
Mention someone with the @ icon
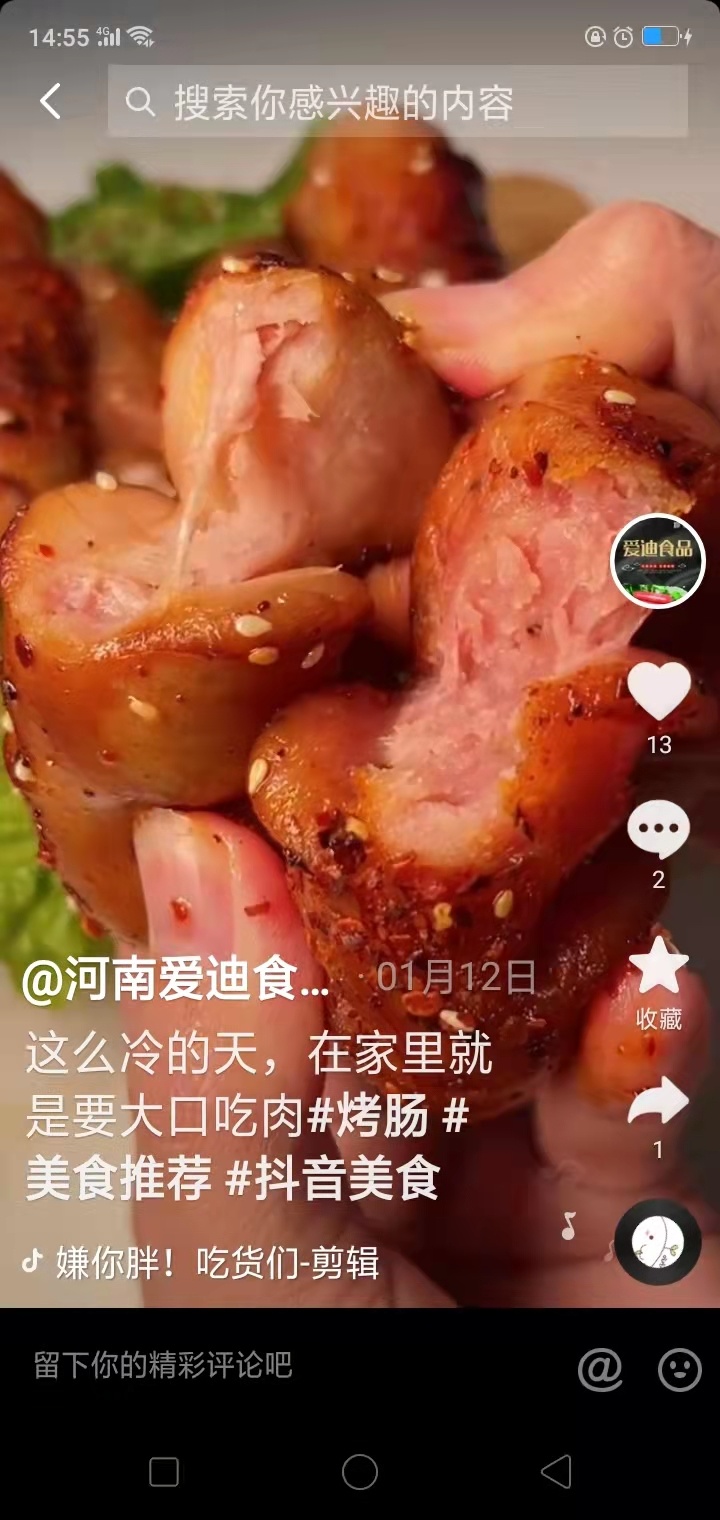pyautogui.click(x=600, y=1369)
